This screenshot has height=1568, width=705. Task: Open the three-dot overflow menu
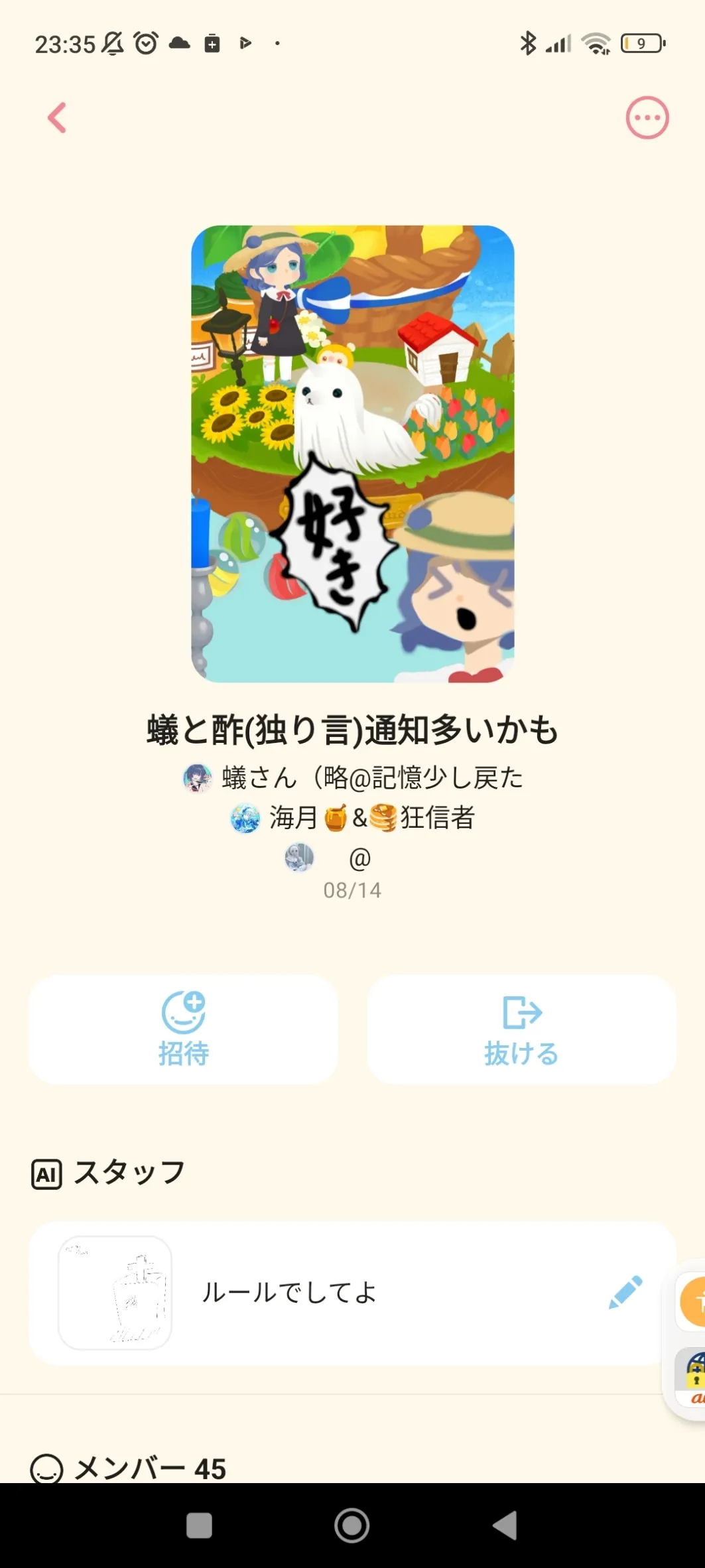pyautogui.click(x=647, y=118)
